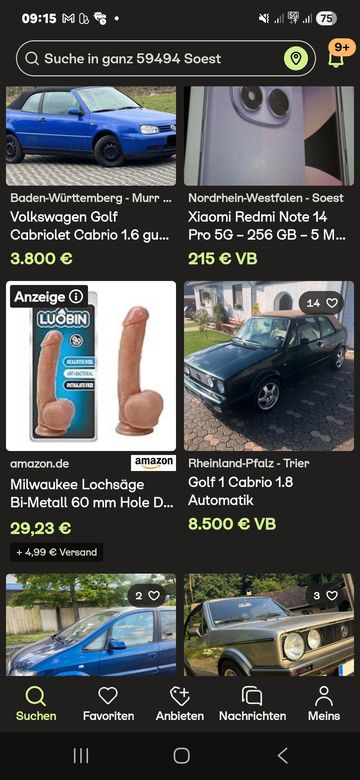Image resolution: width=360 pixels, height=780 pixels.
Task: Open the Anbieten tab
Action: pos(180,704)
